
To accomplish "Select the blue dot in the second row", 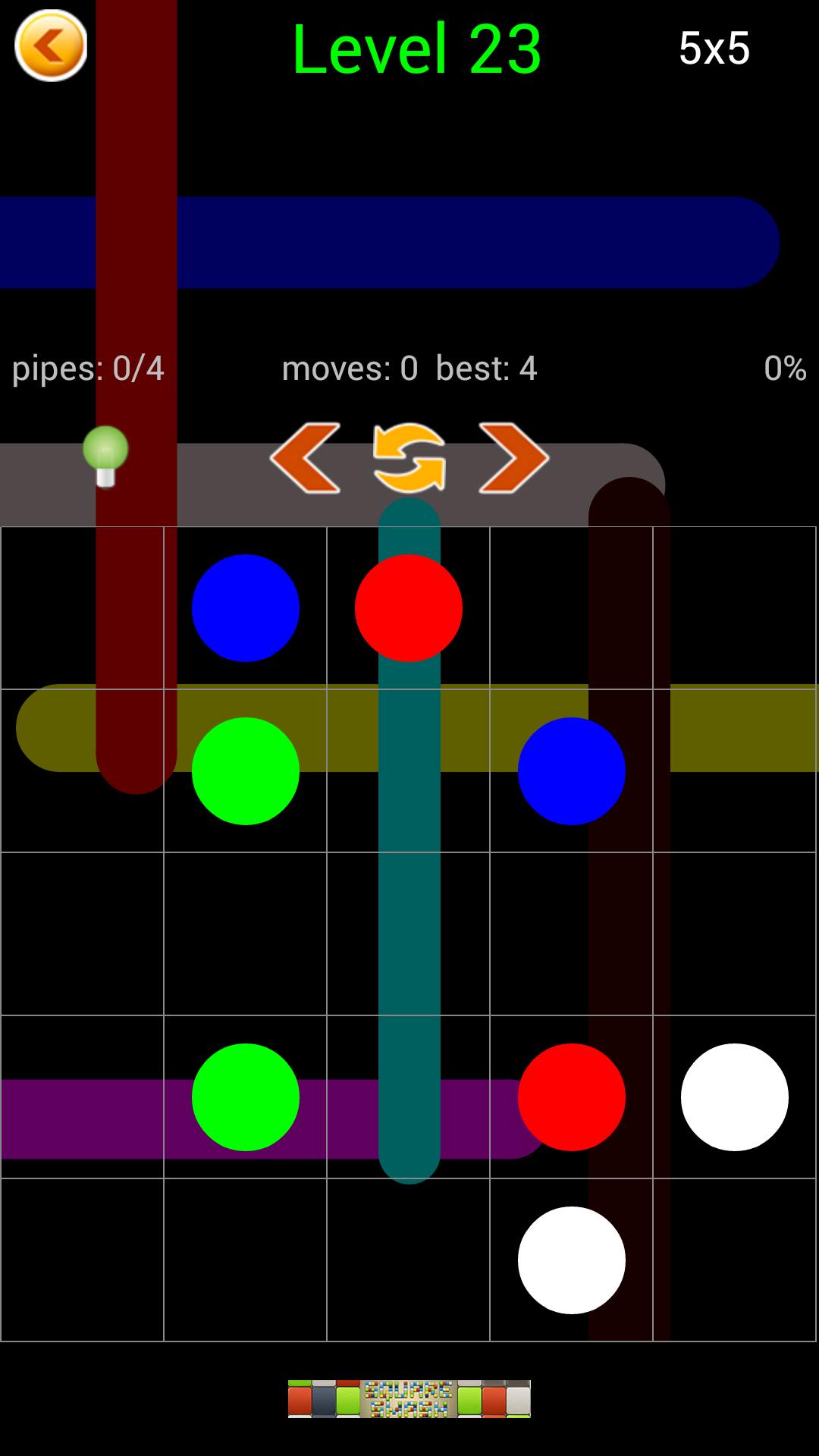I will coord(572,771).
